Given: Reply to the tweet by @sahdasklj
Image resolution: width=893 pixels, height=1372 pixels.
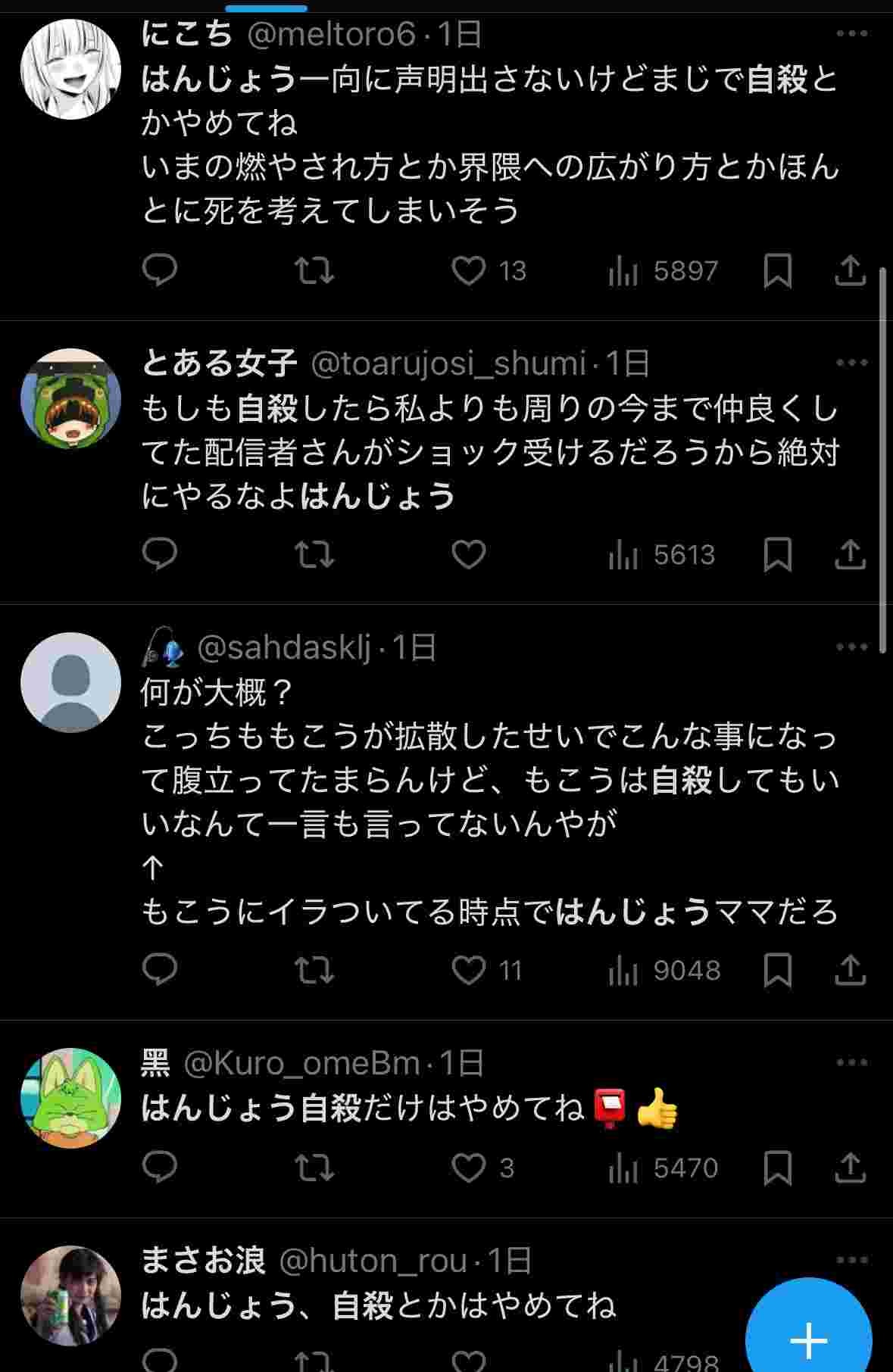Looking at the screenshot, I should [160, 970].
